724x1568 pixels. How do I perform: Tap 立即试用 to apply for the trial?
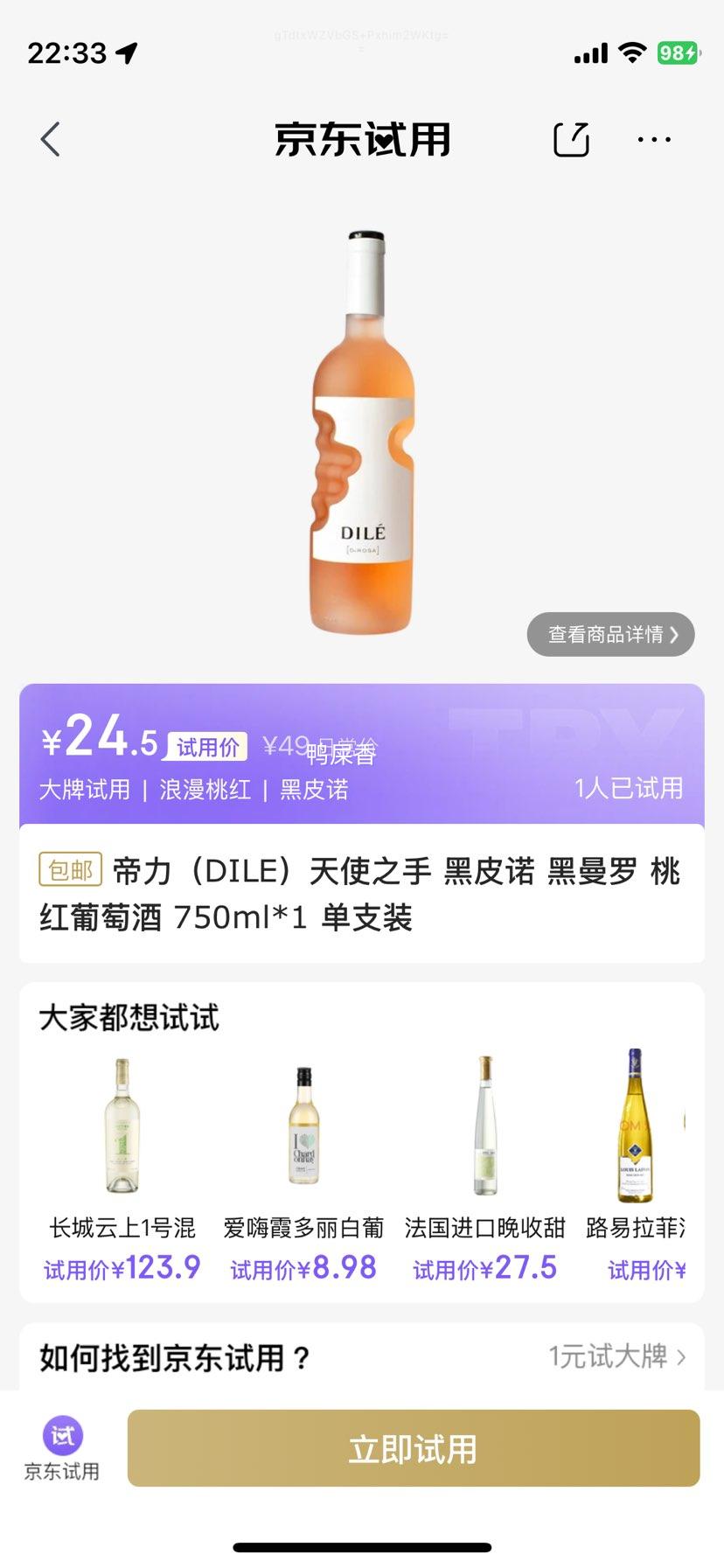point(413,1448)
